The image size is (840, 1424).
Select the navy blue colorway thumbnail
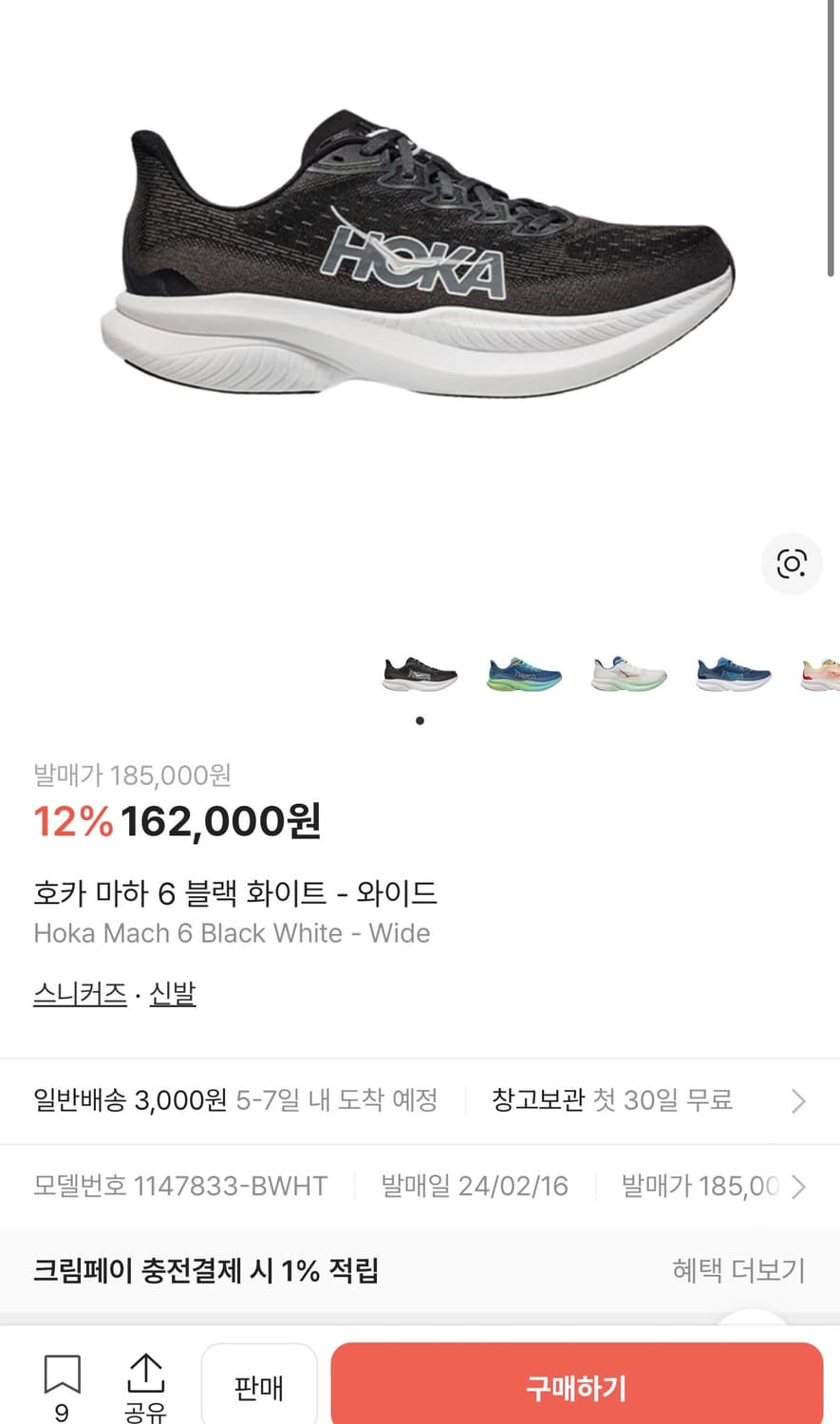[x=732, y=675]
